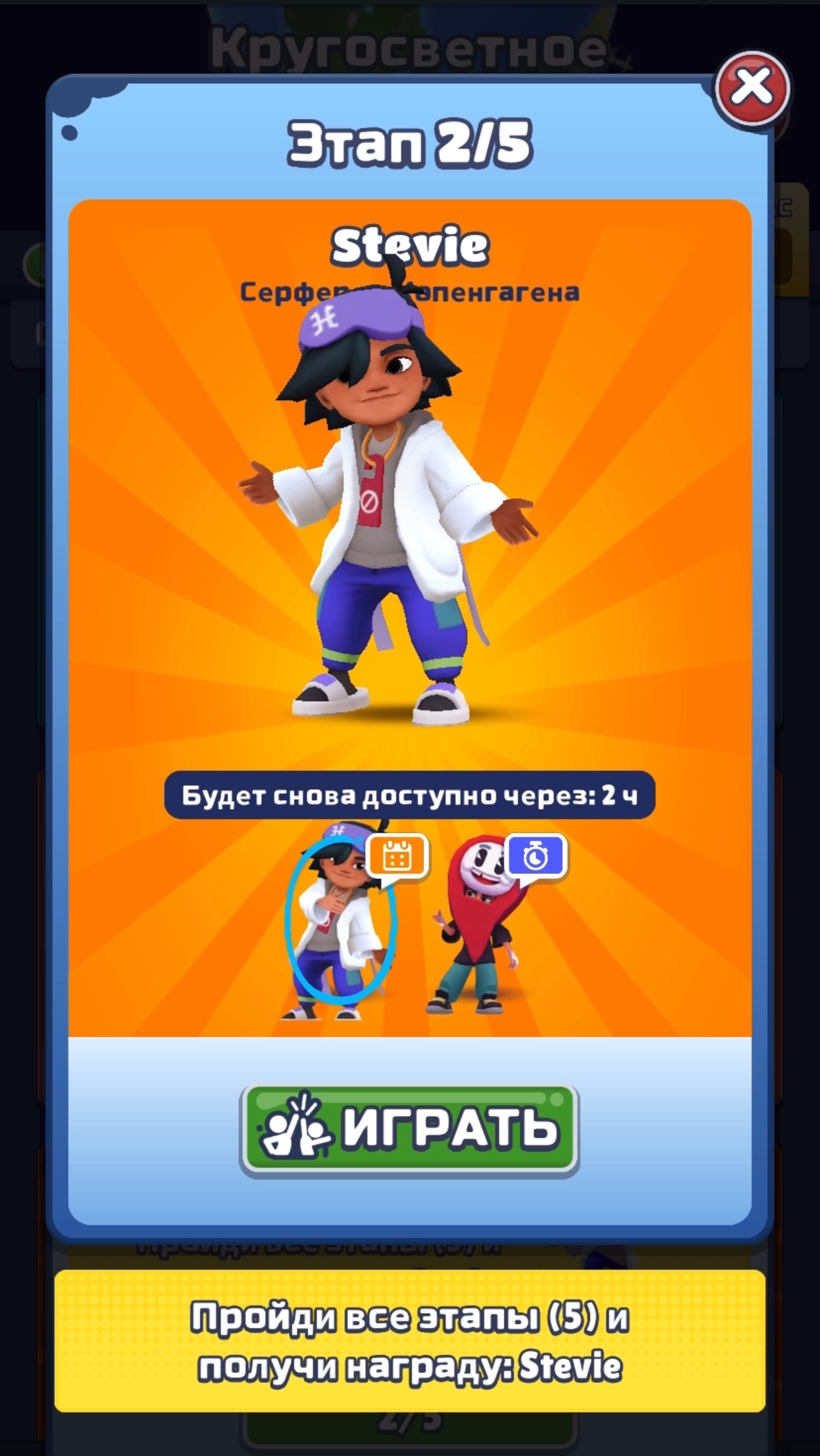
Task: Select the red-hooded character thumbnail
Action: click(475, 927)
